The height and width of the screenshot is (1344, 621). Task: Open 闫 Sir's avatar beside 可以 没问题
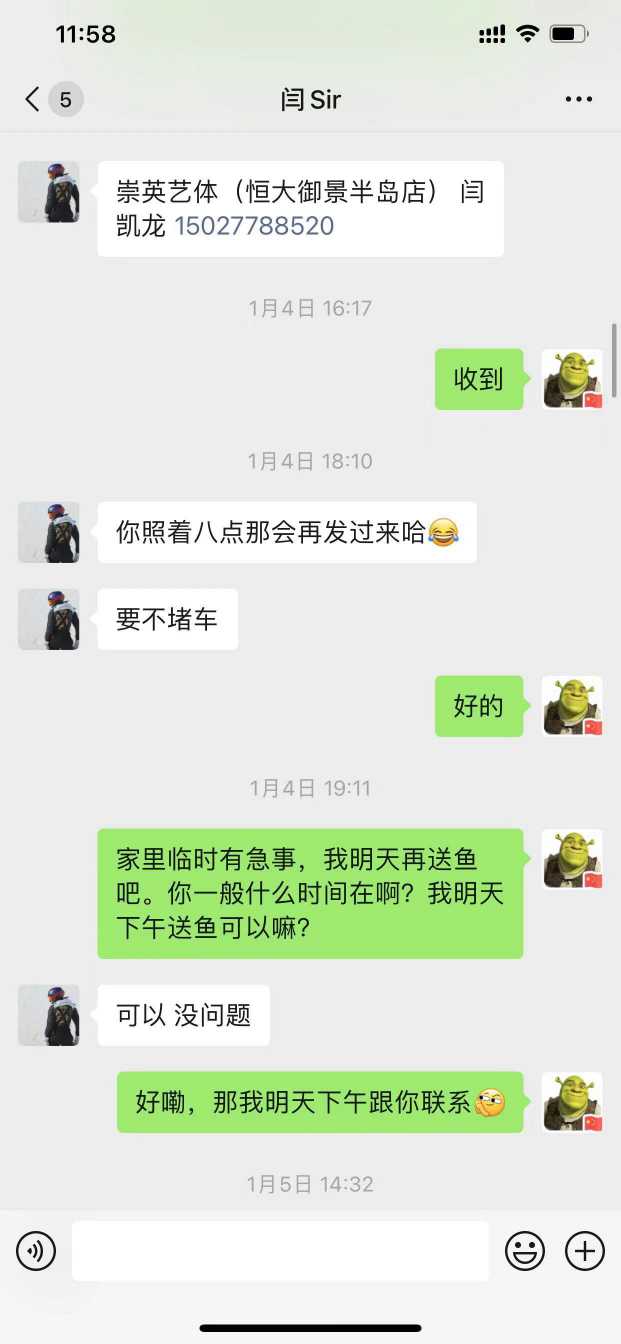[49, 1016]
